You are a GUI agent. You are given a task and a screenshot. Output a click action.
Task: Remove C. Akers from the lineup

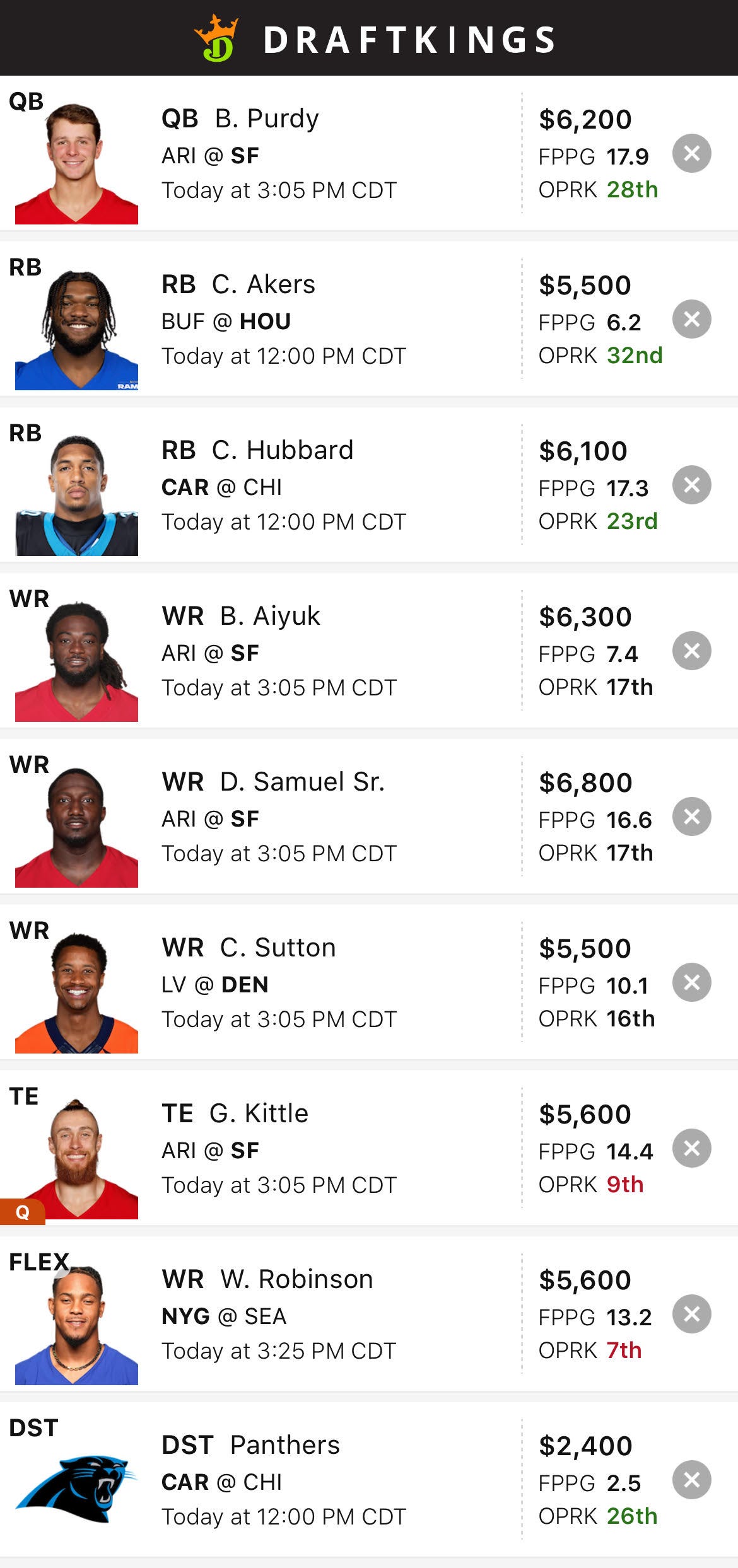pos(691,319)
